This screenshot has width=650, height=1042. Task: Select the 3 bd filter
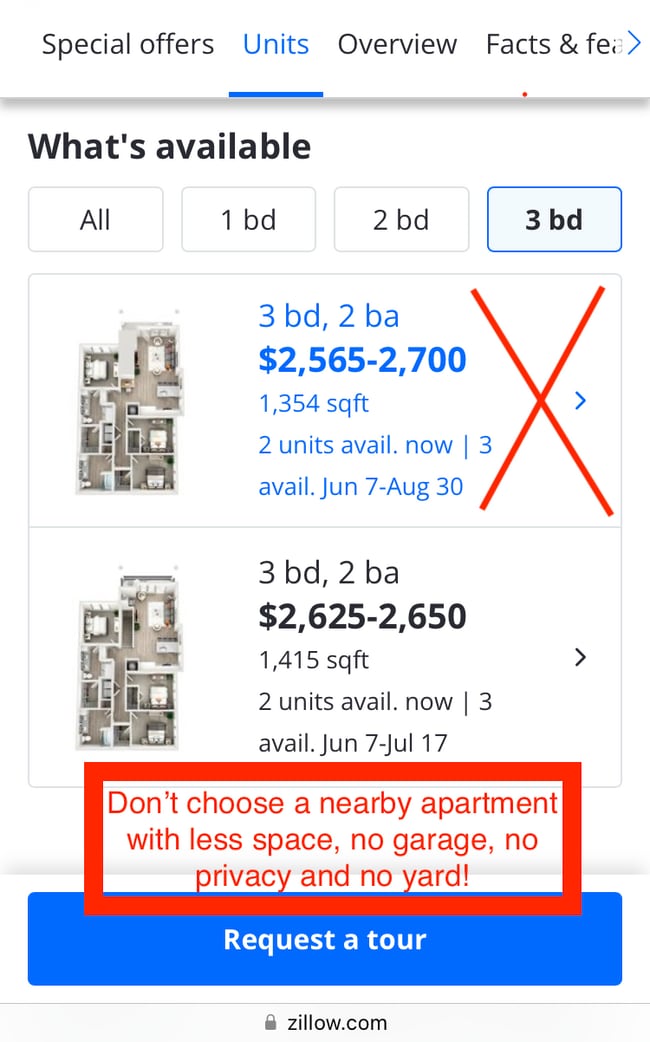554,219
